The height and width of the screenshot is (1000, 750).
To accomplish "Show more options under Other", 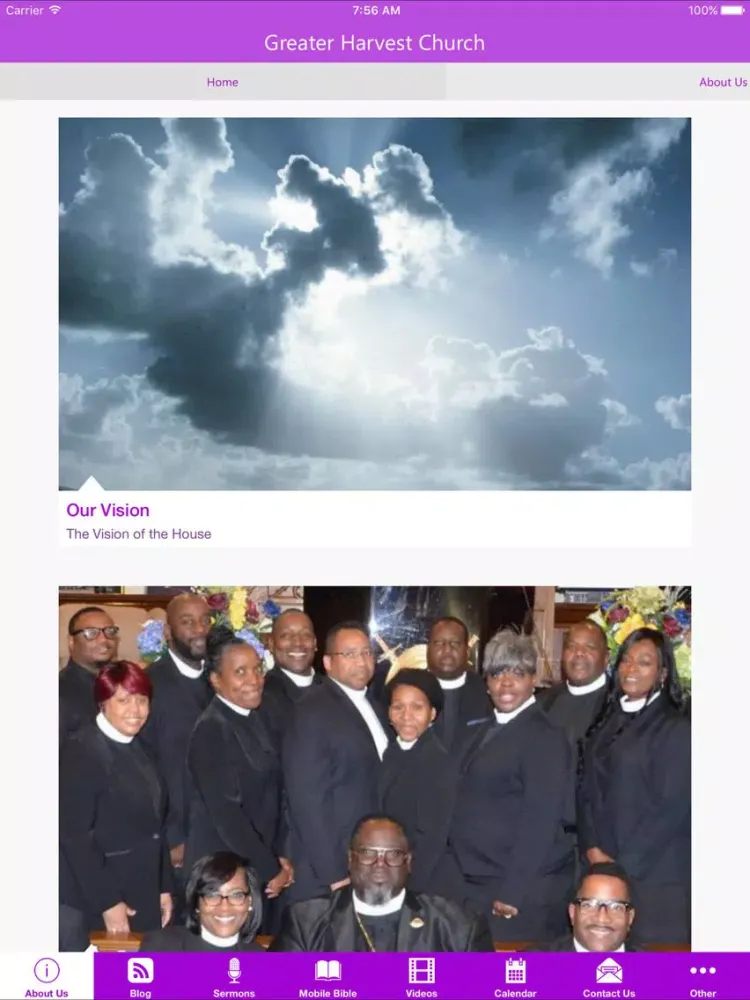I will (703, 976).
